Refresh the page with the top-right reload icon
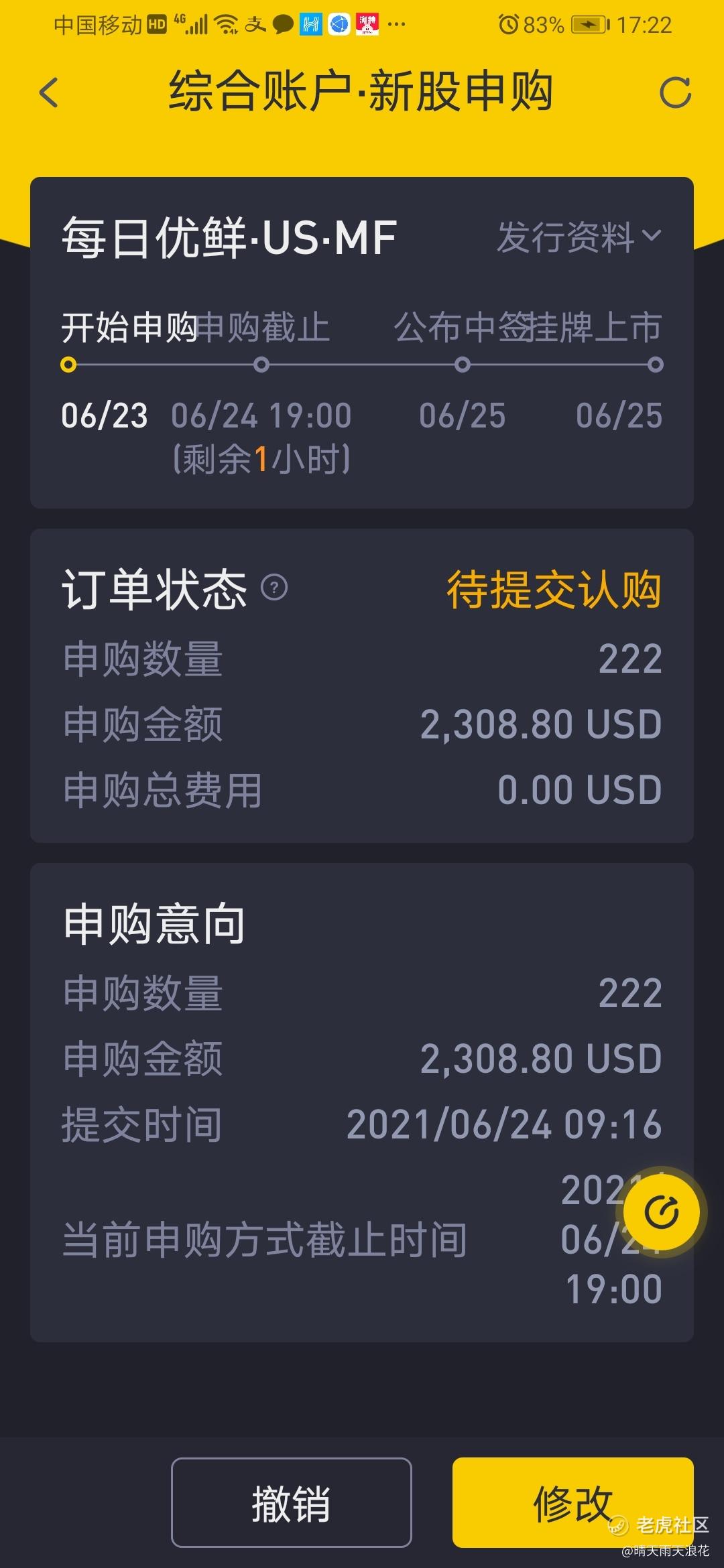This screenshot has height=1568, width=724. (x=674, y=93)
